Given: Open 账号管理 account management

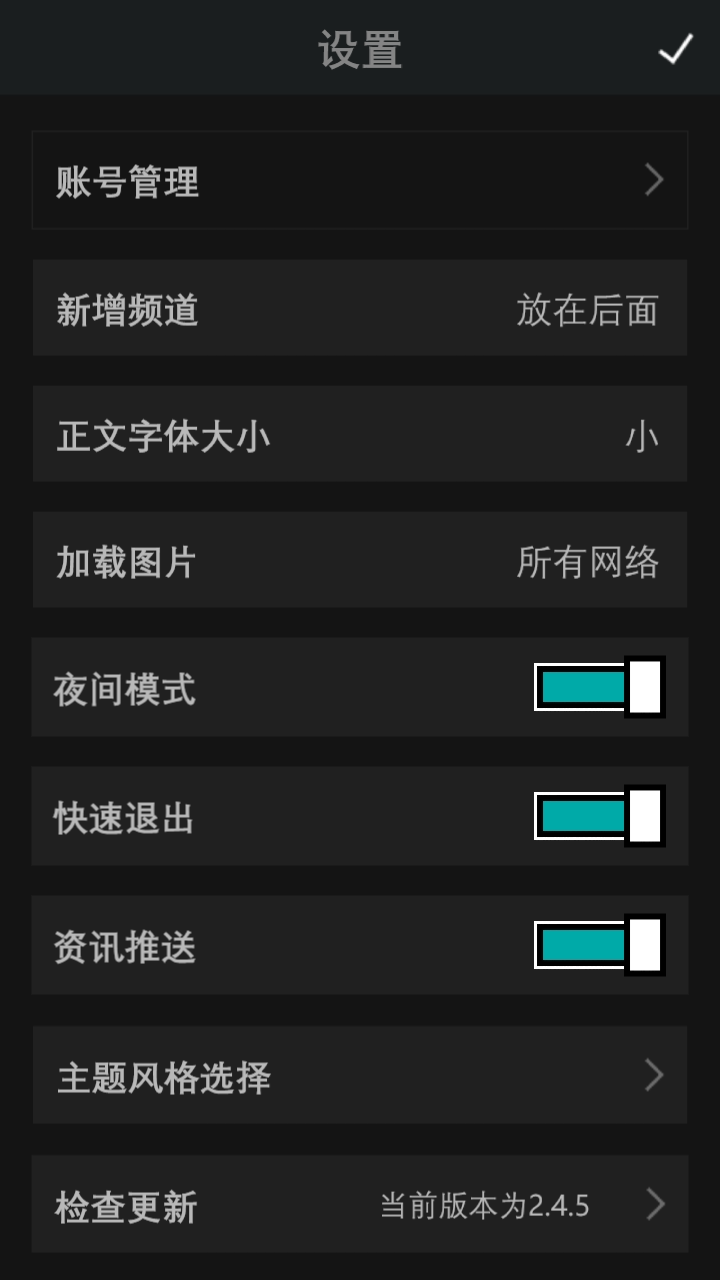Looking at the screenshot, I should click(360, 181).
